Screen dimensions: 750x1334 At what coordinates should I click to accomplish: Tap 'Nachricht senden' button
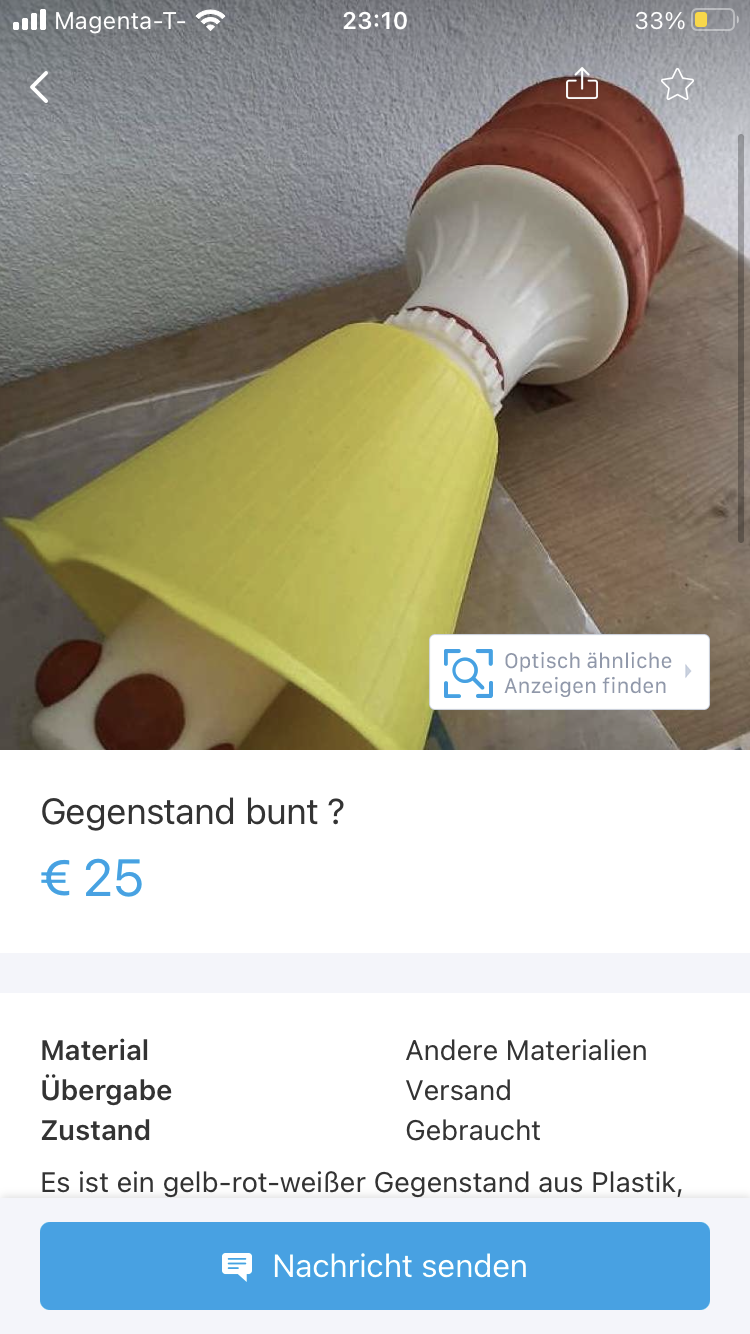(375, 1265)
